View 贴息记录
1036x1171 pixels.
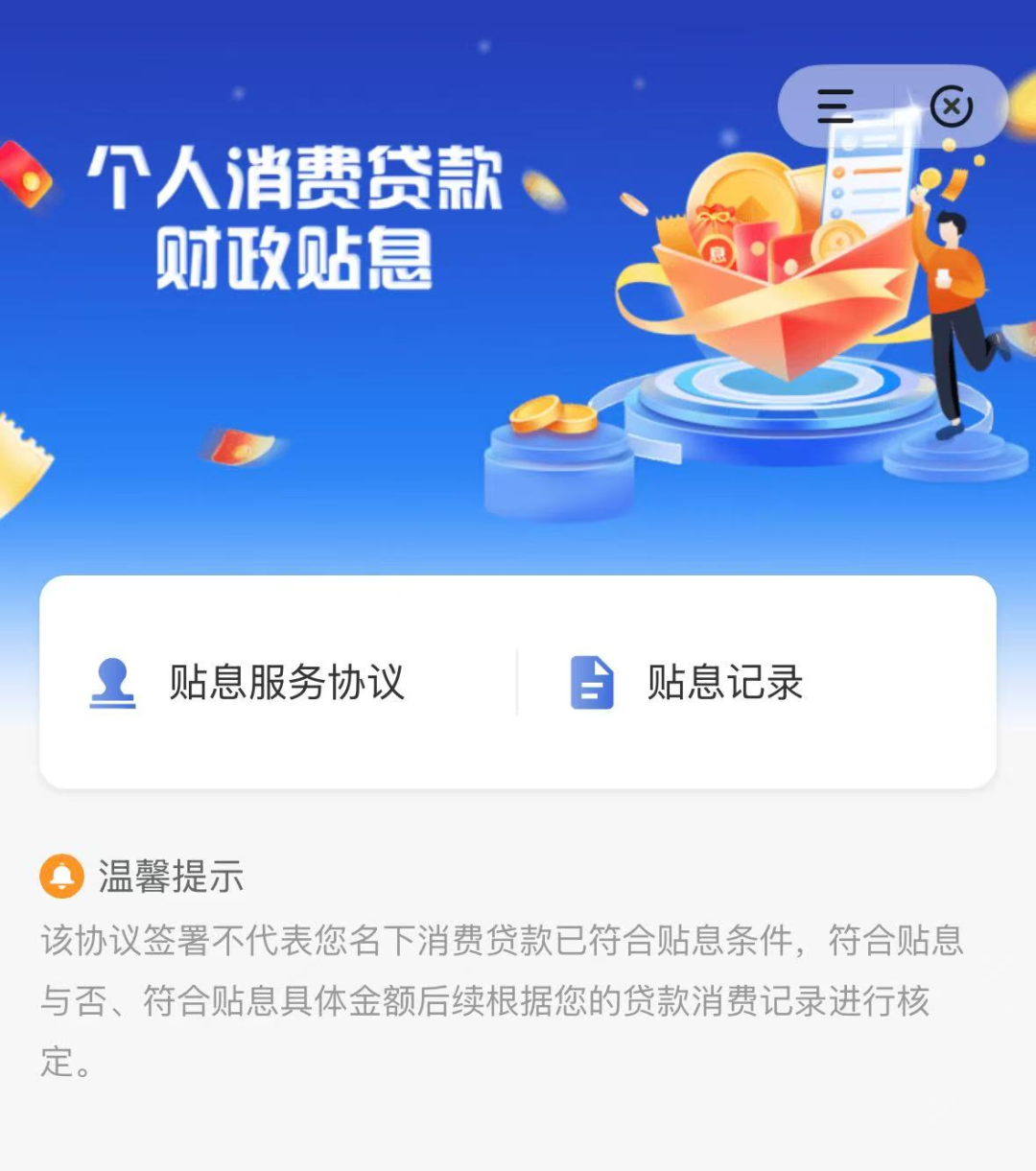click(x=723, y=683)
